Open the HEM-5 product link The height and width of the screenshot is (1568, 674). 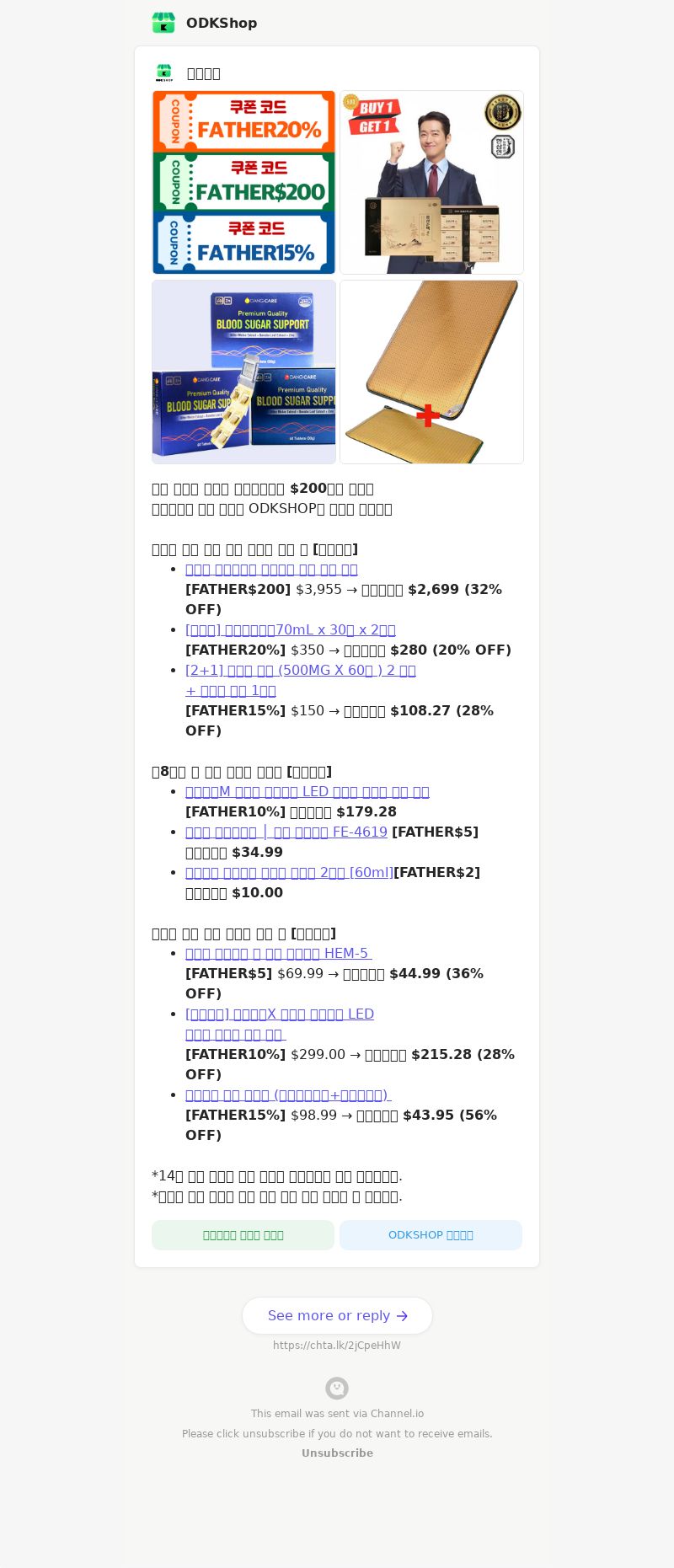click(278, 954)
